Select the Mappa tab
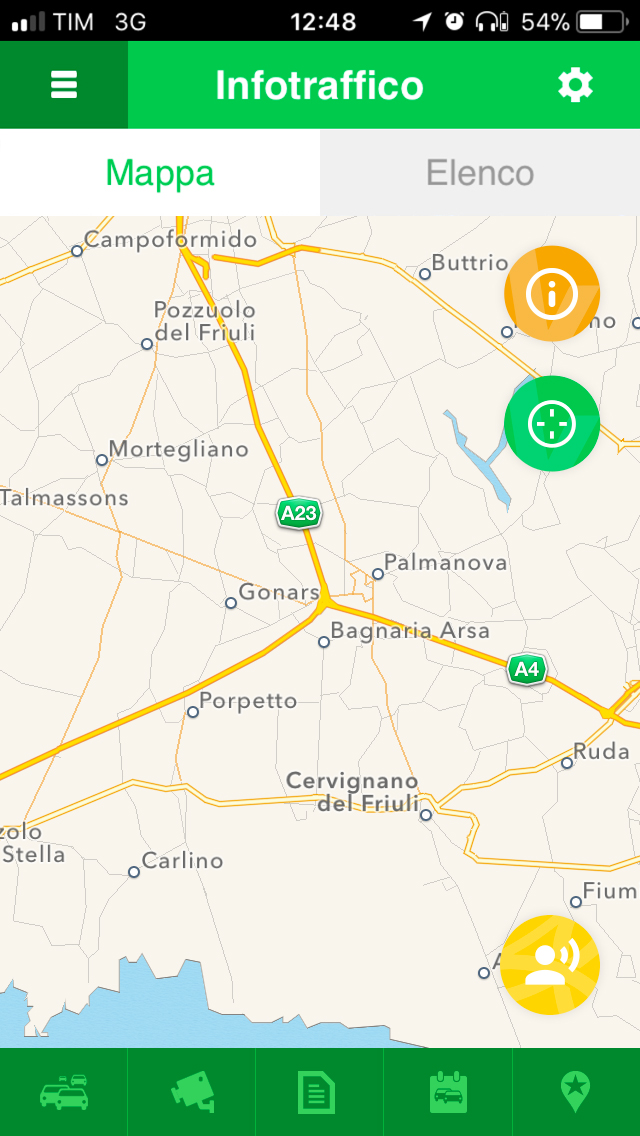 pyautogui.click(x=160, y=173)
